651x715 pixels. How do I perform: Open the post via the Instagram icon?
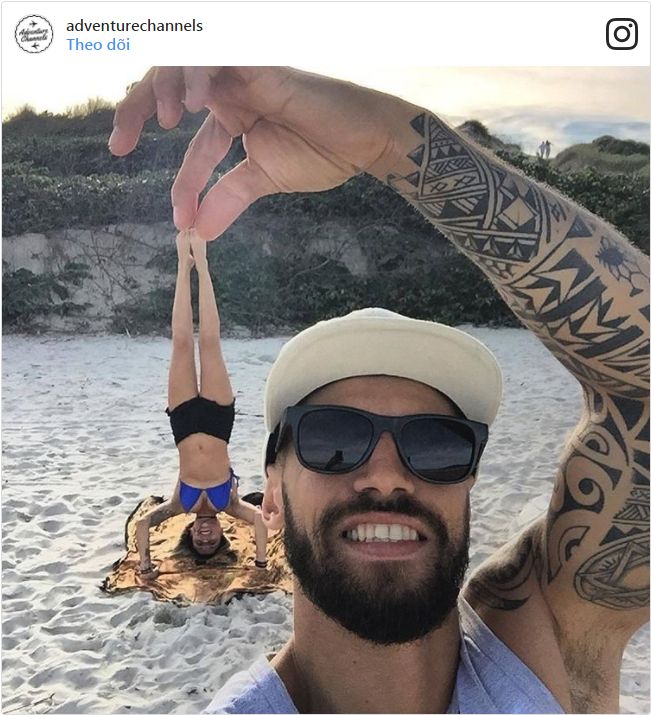coord(621,34)
